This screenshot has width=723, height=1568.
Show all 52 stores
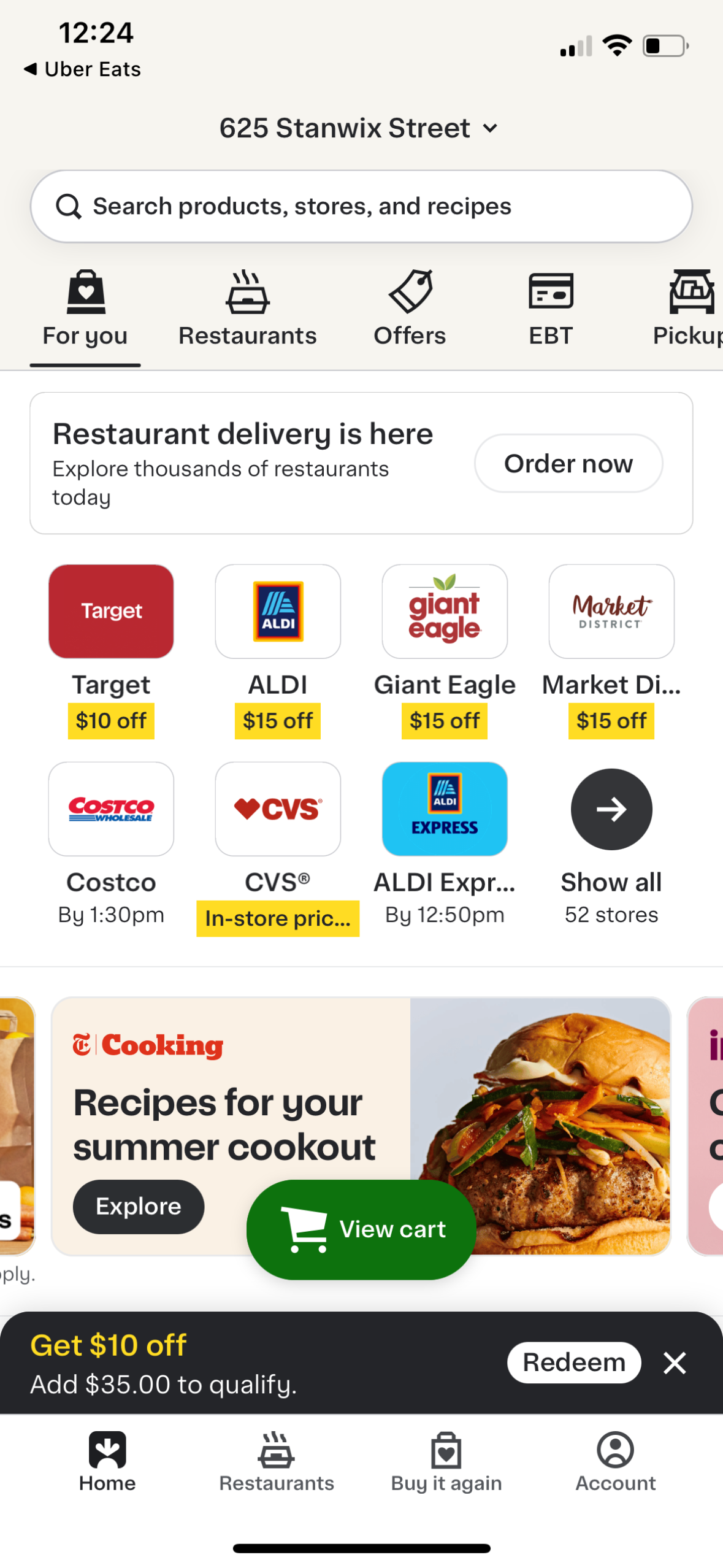[611, 809]
